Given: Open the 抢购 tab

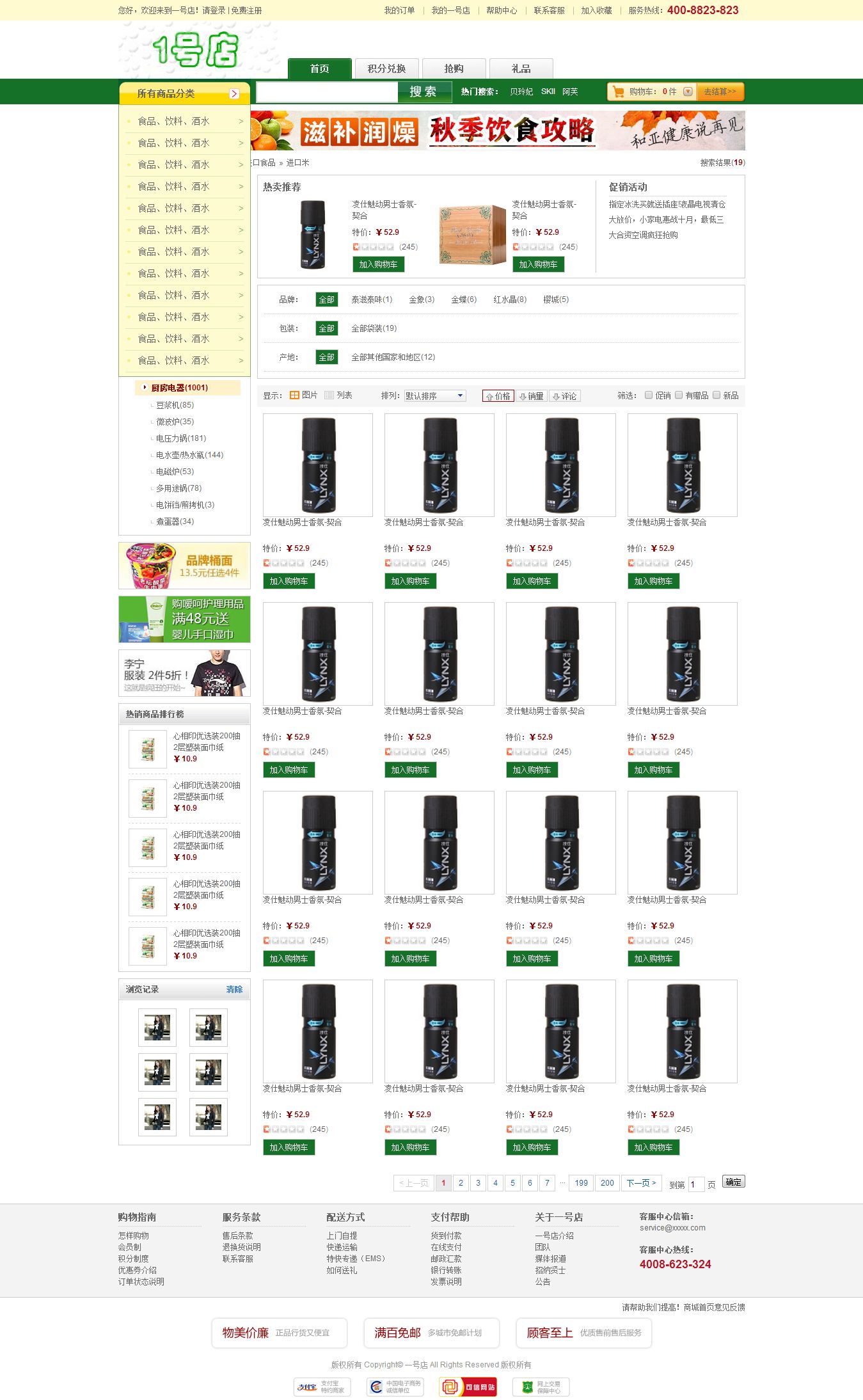Looking at the screenshot, I should [x=454, y=68].
